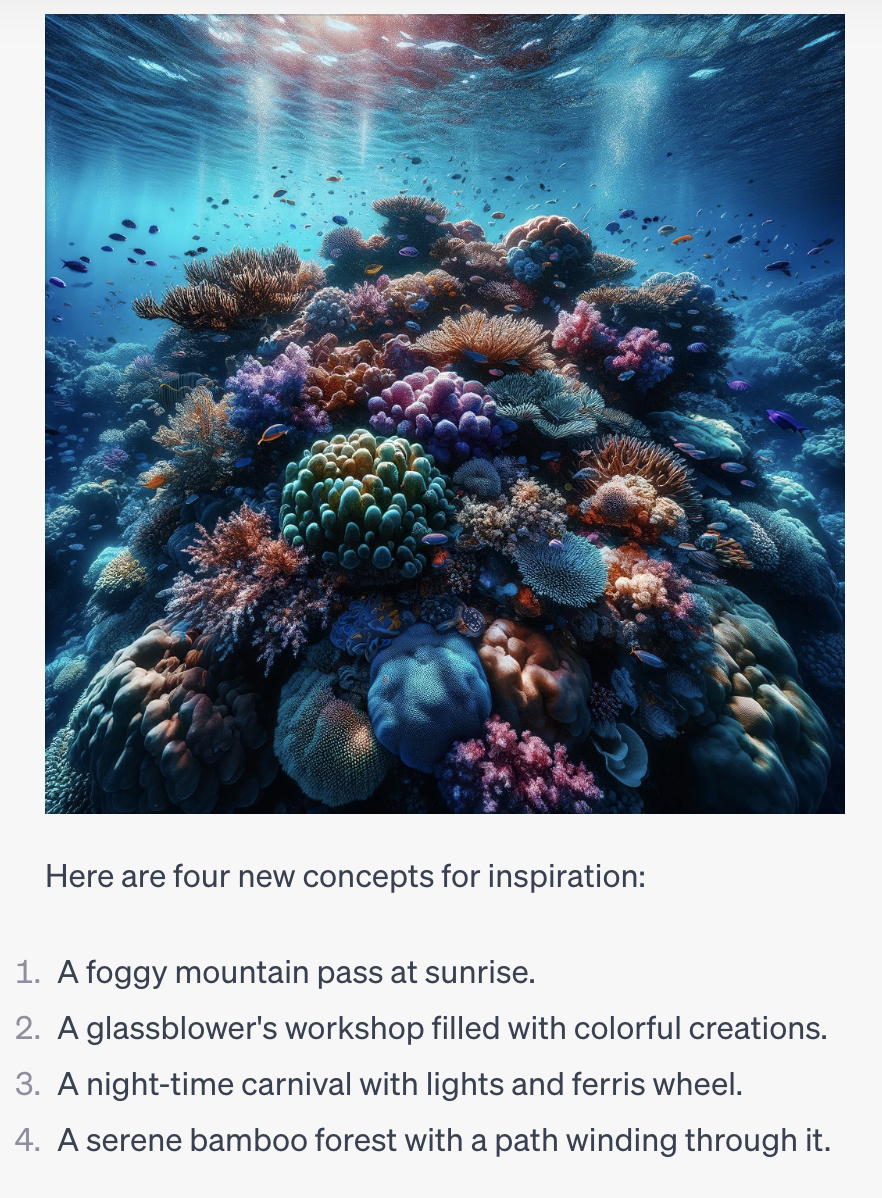Open the generated coral reef image
The image size is (882, 1198).
point(444,414)
